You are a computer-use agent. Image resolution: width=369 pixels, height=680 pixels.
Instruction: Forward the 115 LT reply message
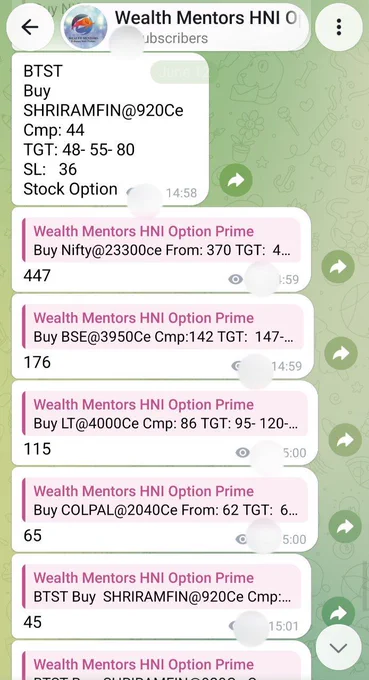(345, 440)
